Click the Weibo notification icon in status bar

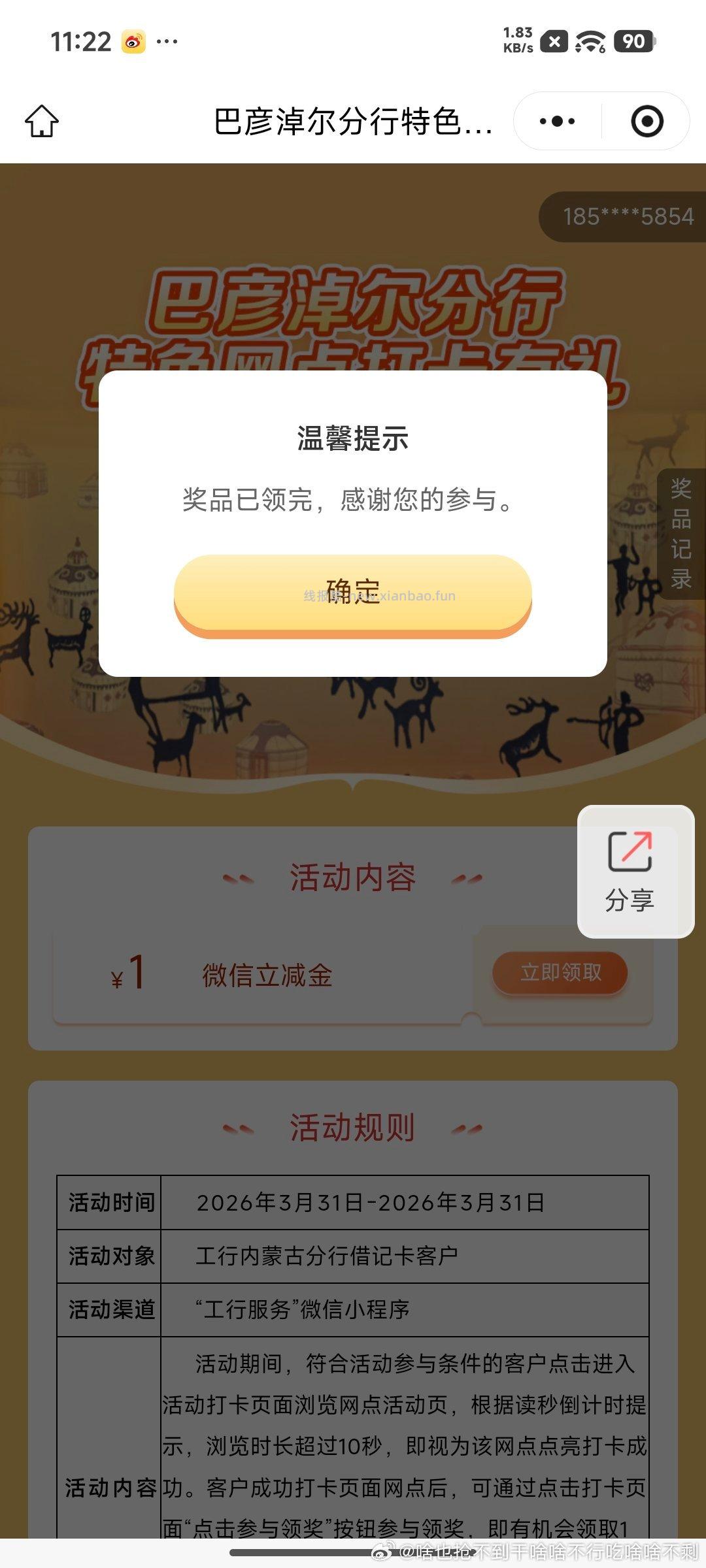pyautogui.click(x=134, y=41)
